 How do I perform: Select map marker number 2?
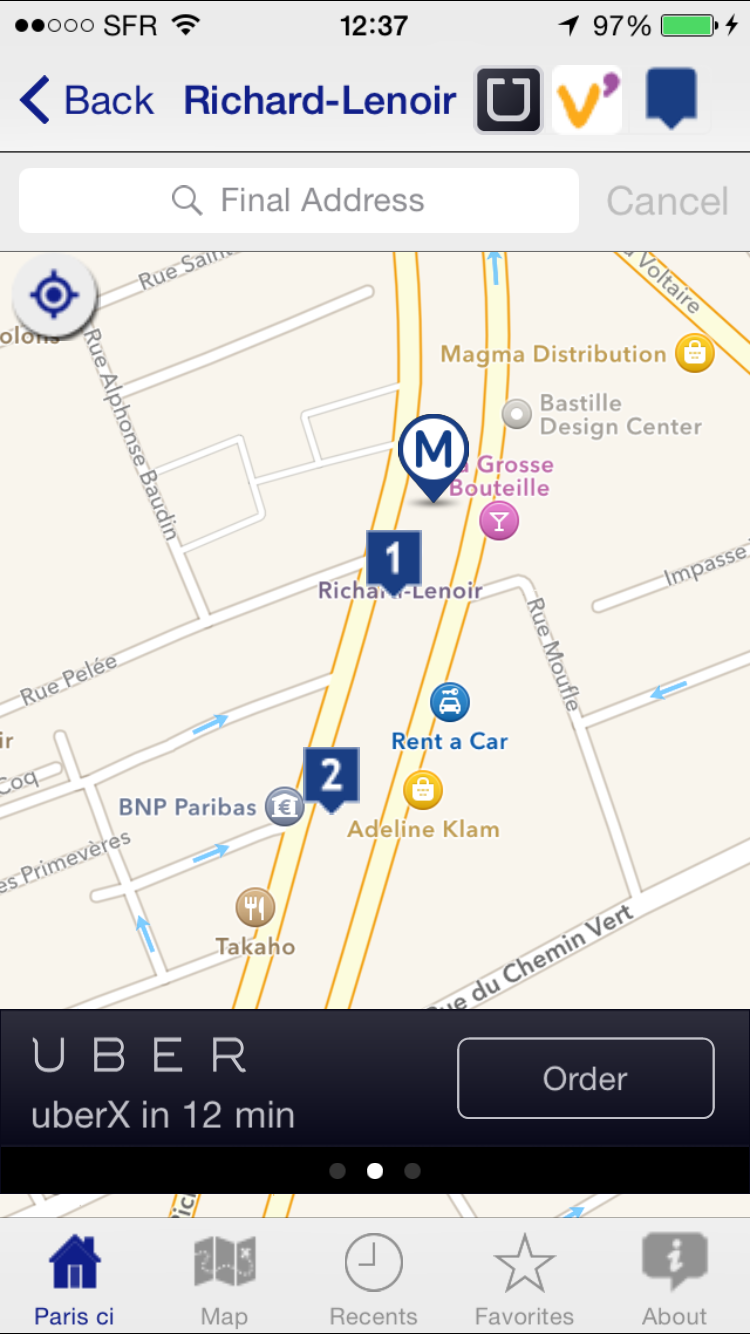(x=332, y=777)
